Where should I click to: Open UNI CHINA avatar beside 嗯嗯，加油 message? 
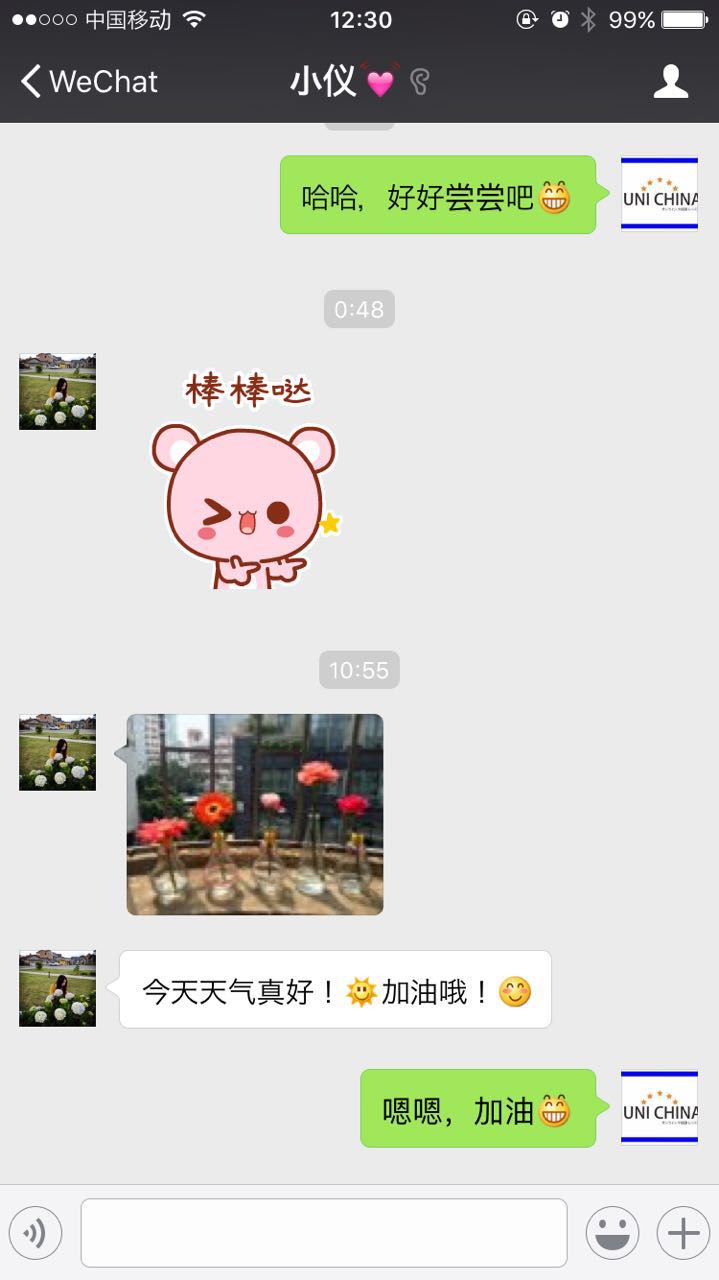pos(659,1107)
